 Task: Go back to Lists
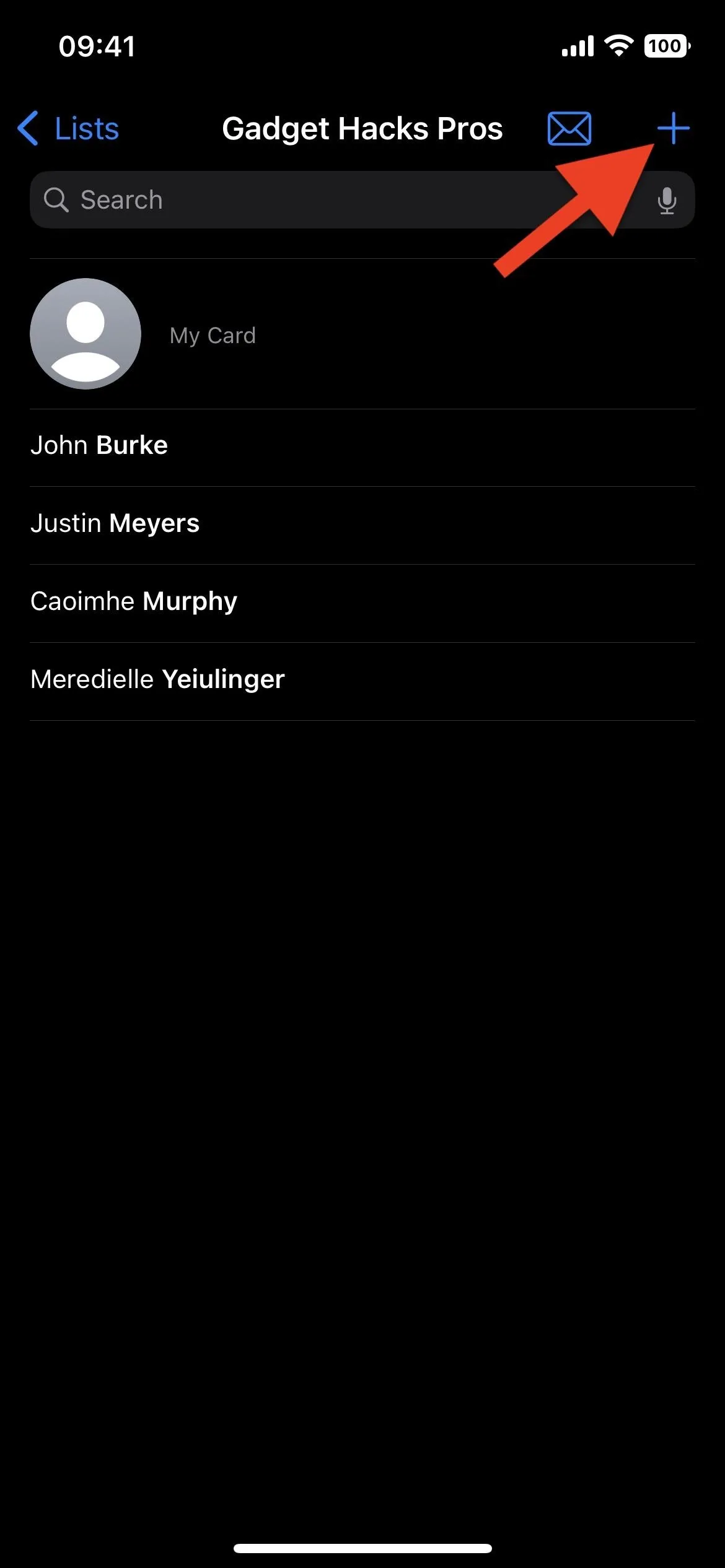click(x=68, y=128)
